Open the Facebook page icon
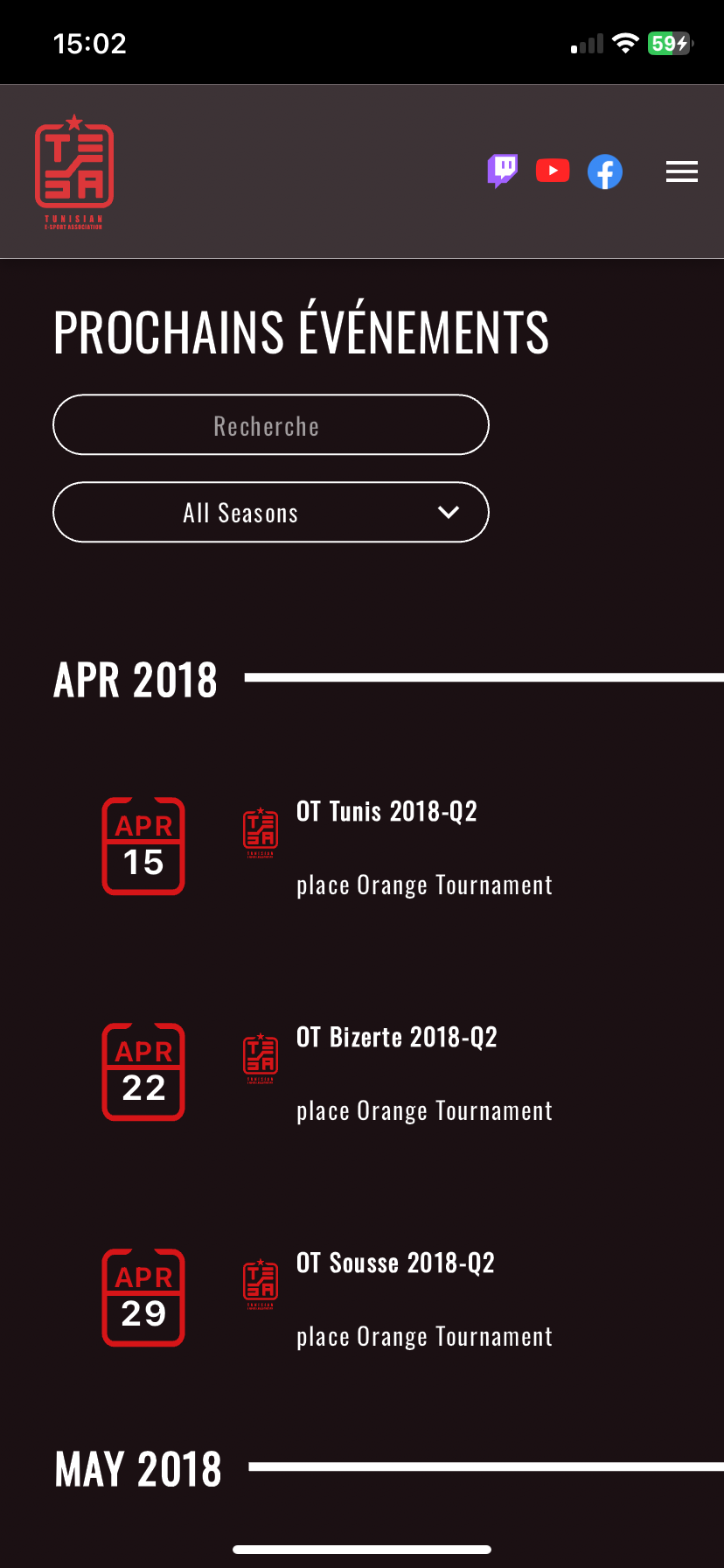The height and width of the screenshot is (1568, 724). coord(605,171)
